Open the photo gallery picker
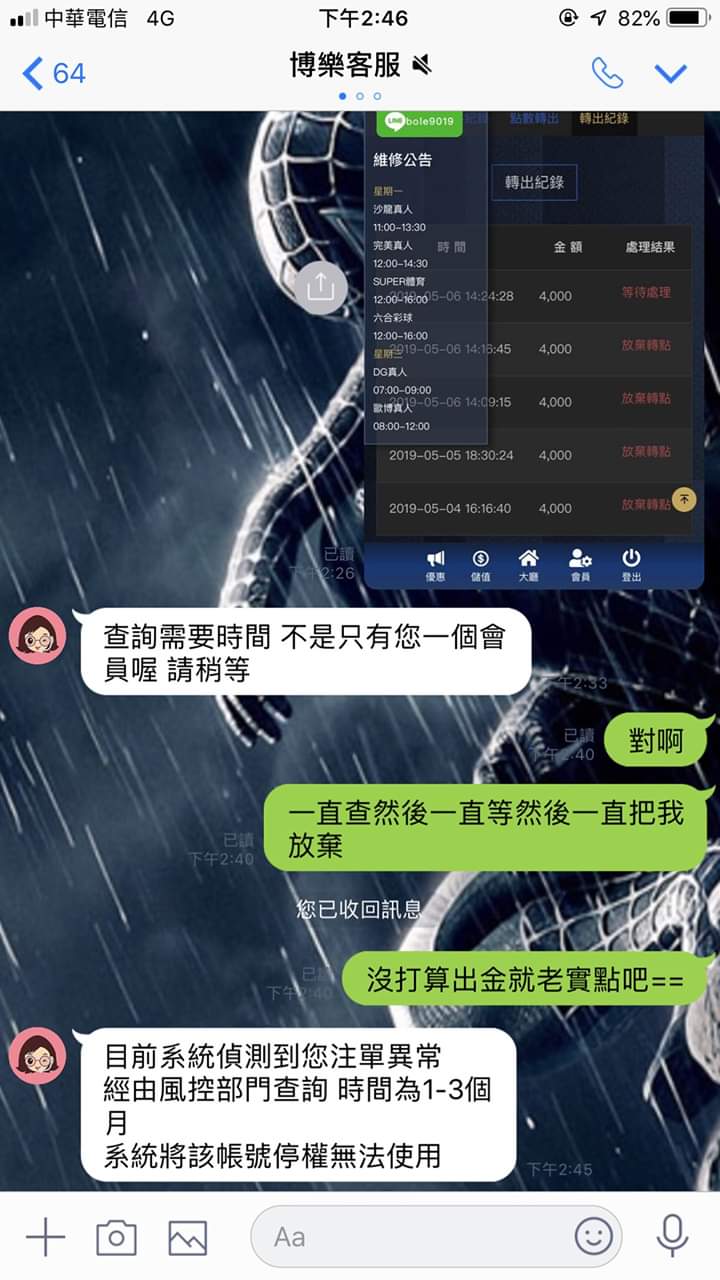This screenshot has width=720, height=1280. pyautogui.click(x=187, y=1237)
